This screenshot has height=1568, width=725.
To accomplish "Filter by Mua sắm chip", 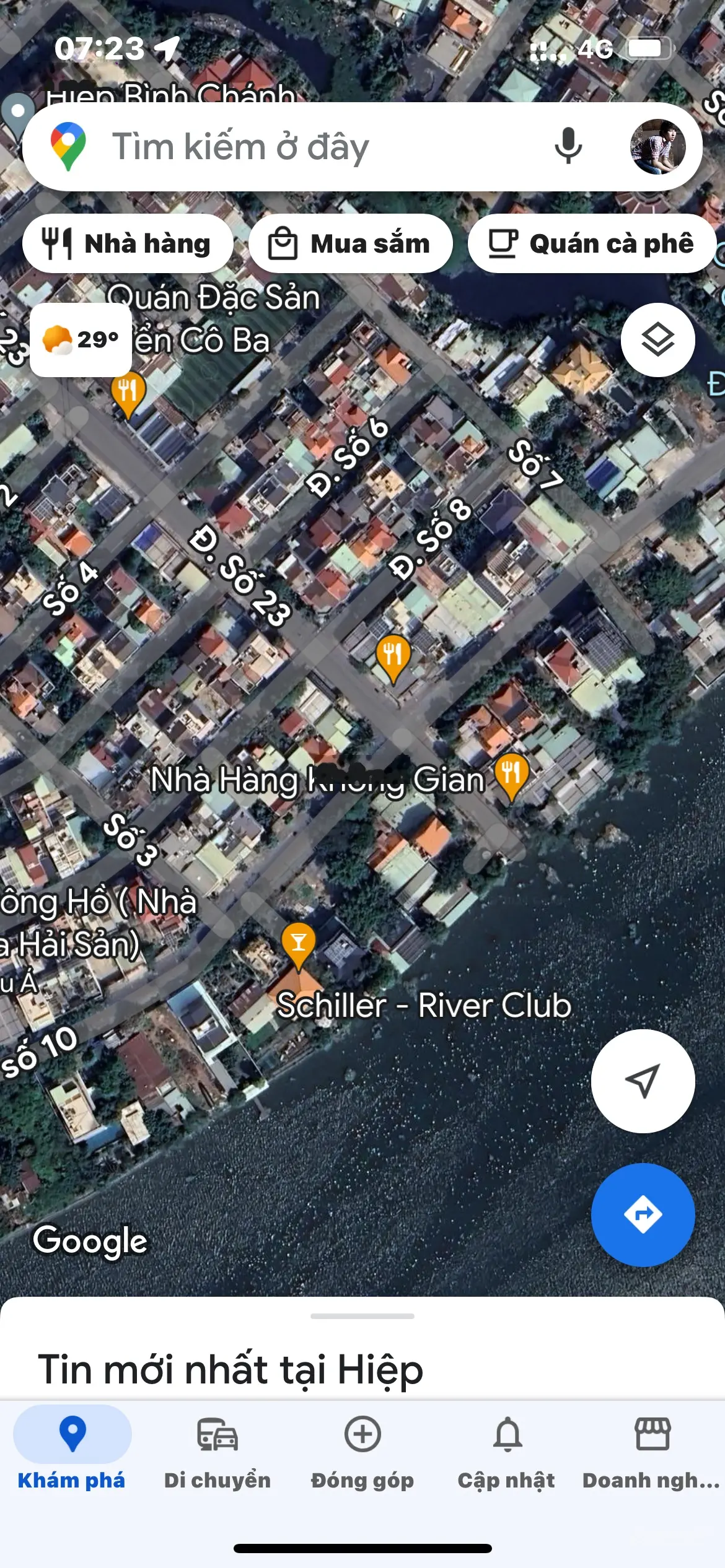I will coord(350,244).
